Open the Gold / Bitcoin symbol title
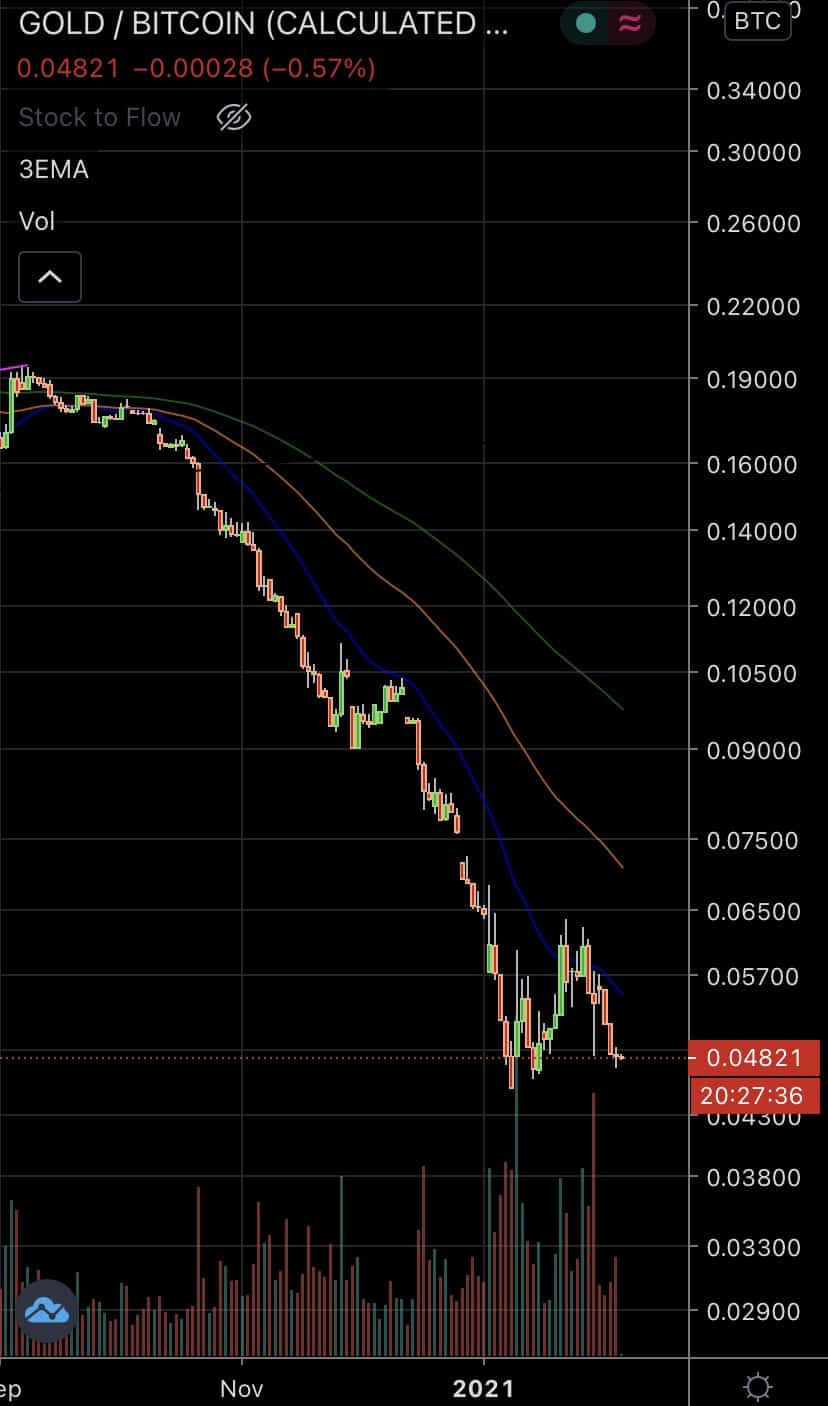 point(262,24)
